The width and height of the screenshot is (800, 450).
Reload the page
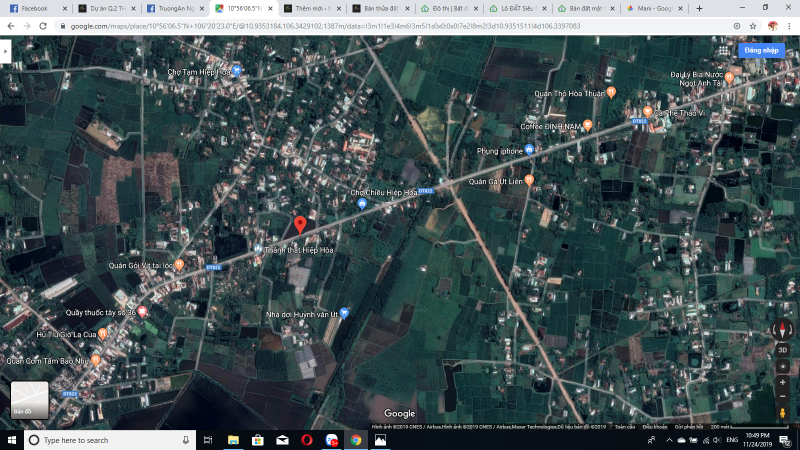coord(43,25)
